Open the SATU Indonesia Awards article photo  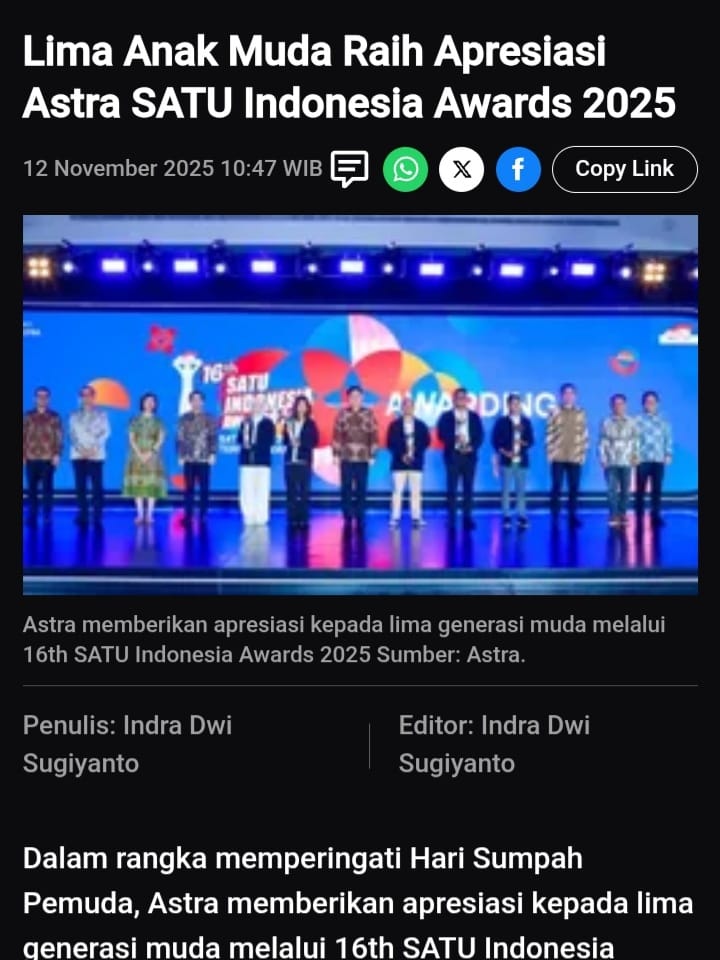(360, 404)
